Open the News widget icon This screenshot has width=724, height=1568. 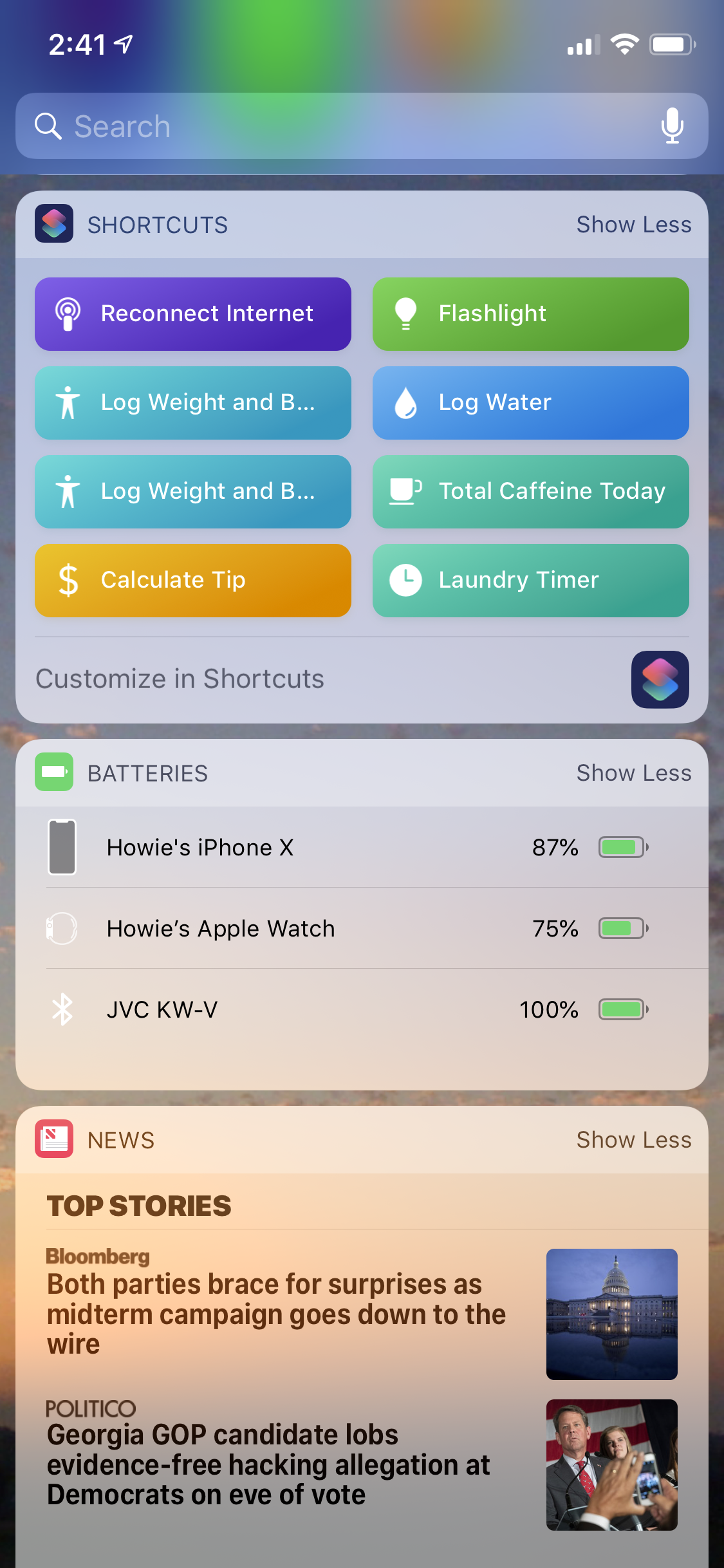click(55, 1139)
